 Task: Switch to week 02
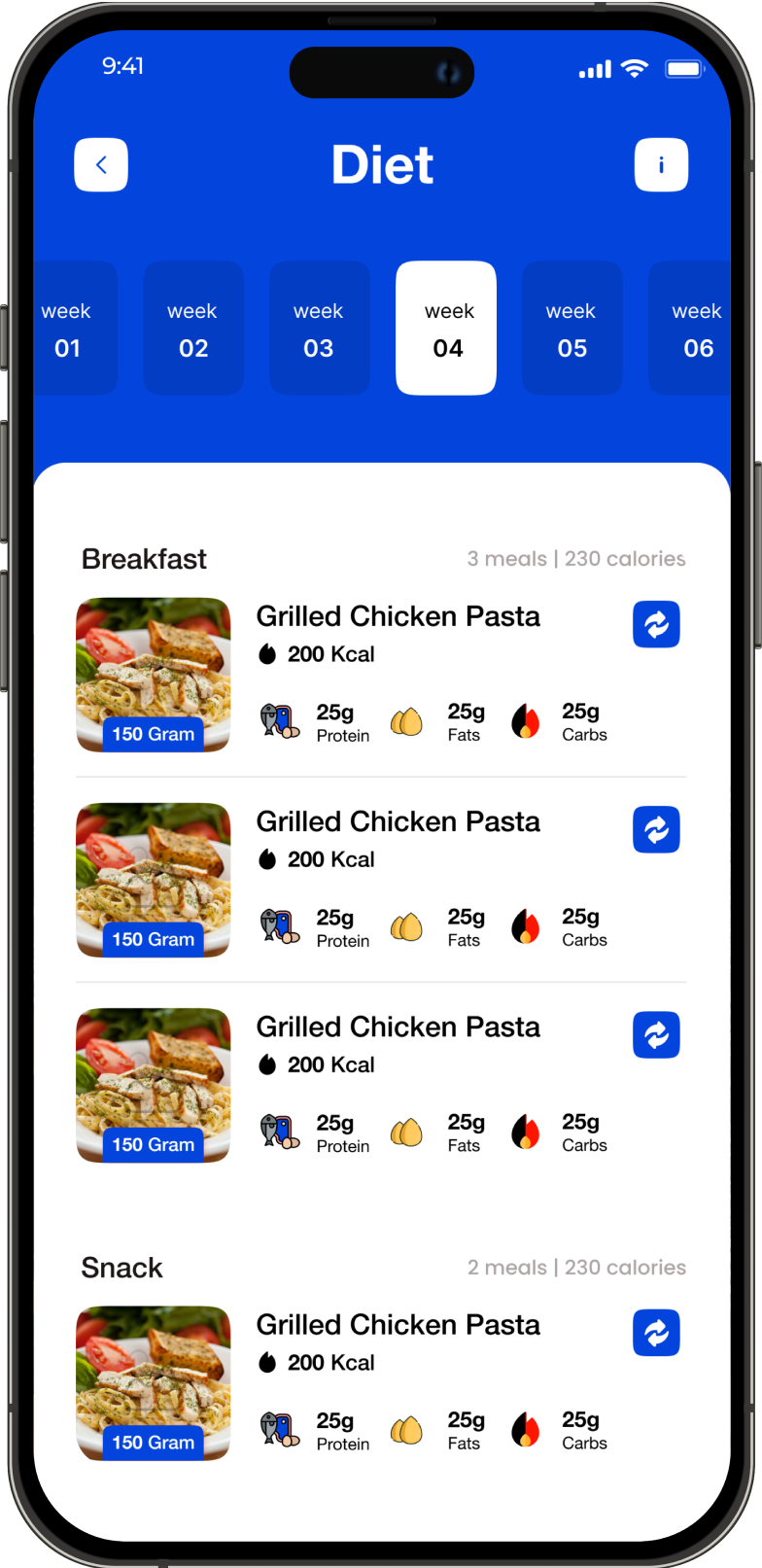(193, 329)
